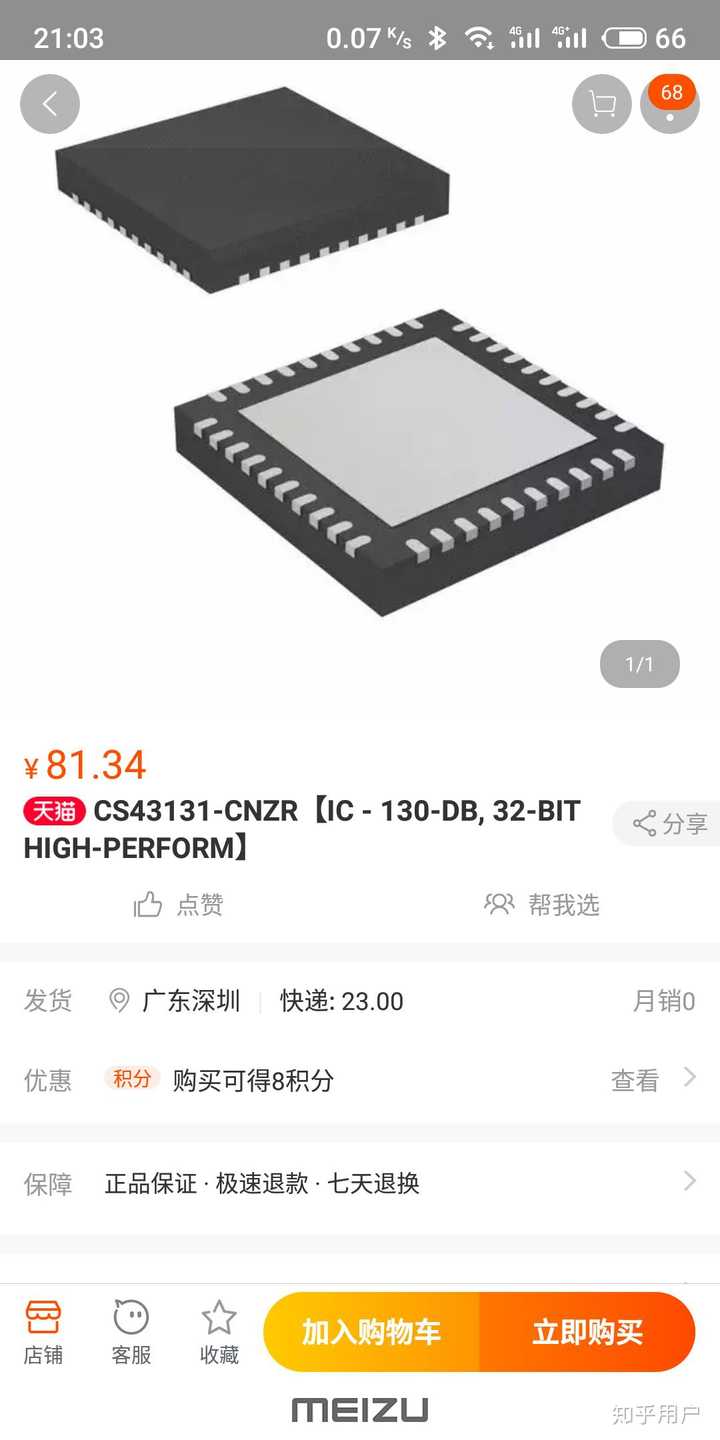The height and width of the screenshot is (1440, 720).
Task: Toggle the 收藏 favorite star
Action: tap(218, 1330)
